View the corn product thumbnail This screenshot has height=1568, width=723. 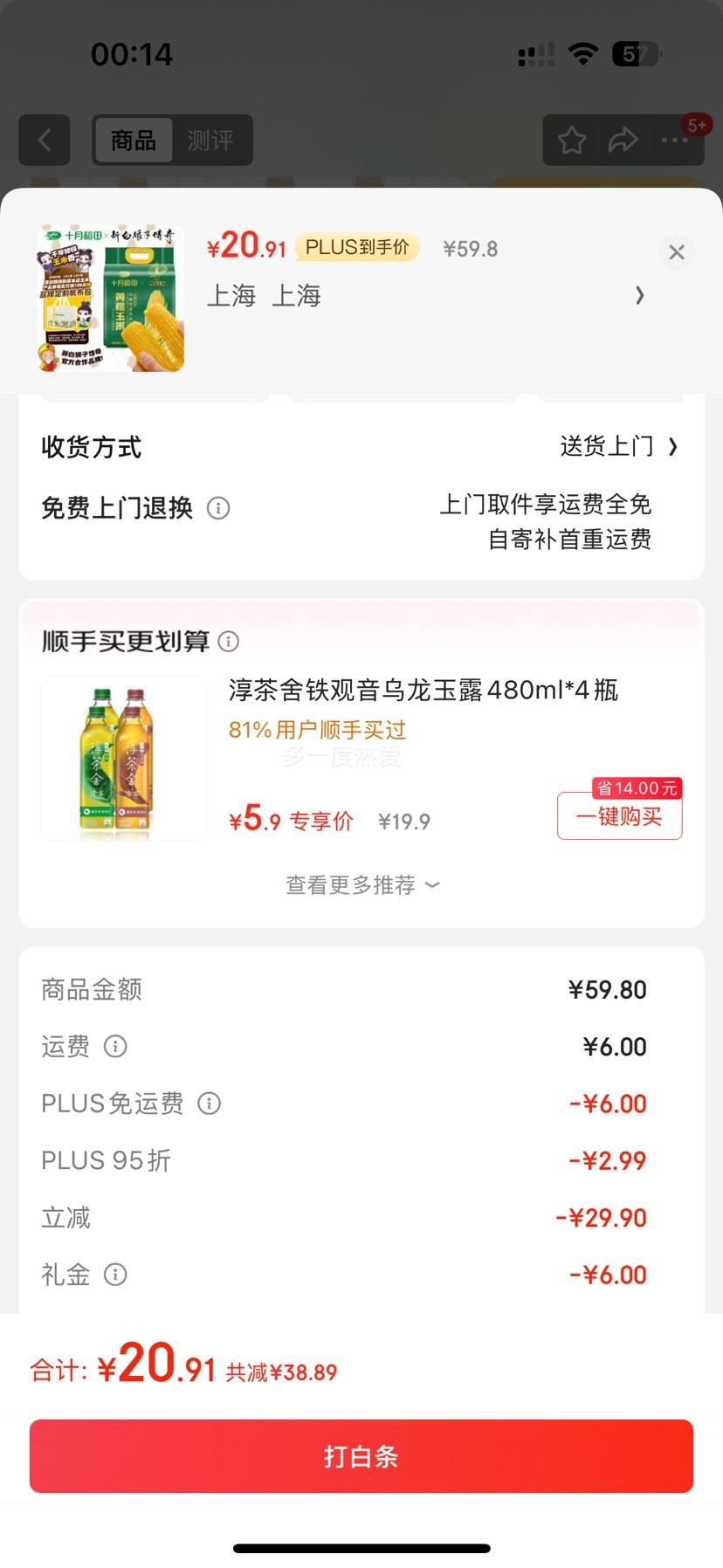[x=111, y=299]
